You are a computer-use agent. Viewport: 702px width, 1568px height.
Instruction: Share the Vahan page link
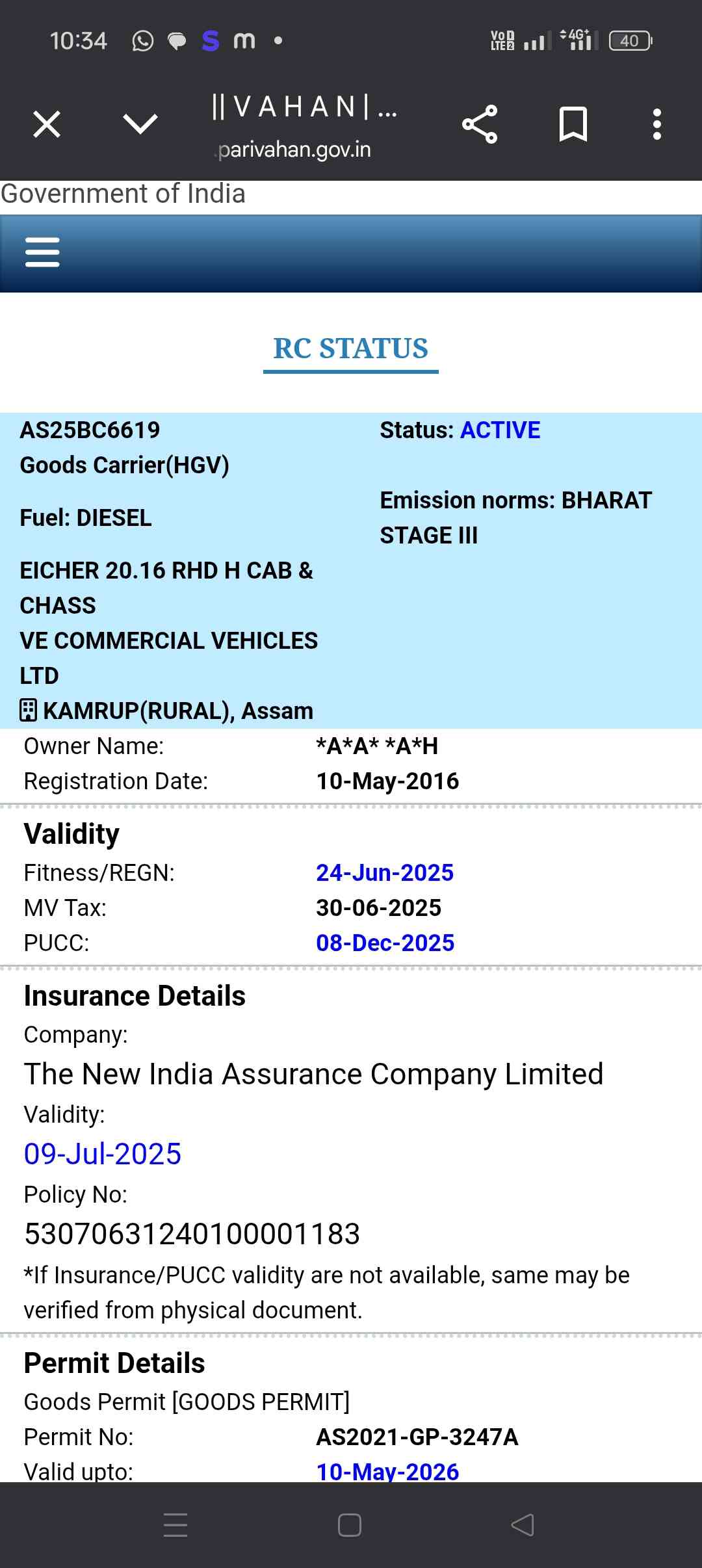[x=480, y=124]
